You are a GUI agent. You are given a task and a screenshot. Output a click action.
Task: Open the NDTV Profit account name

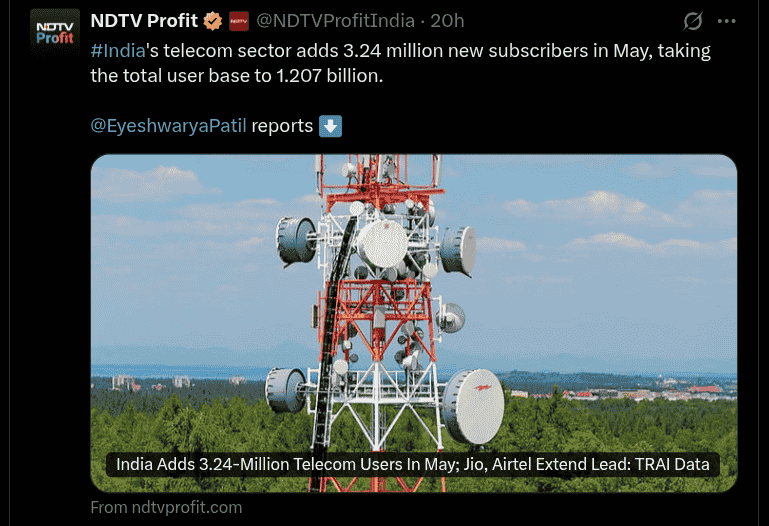[x=143, y=21]
